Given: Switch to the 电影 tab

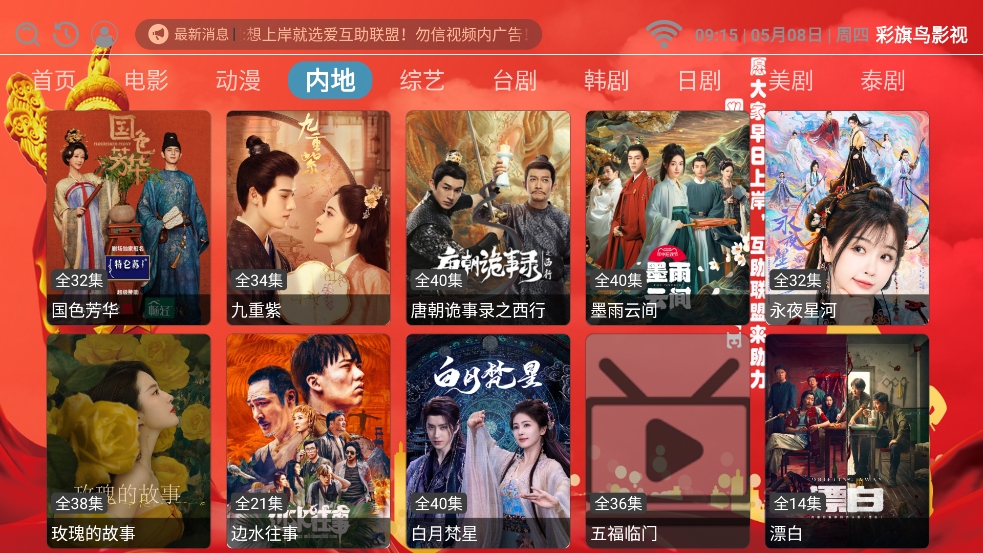Looking at the screenshot, I should 146,80.
